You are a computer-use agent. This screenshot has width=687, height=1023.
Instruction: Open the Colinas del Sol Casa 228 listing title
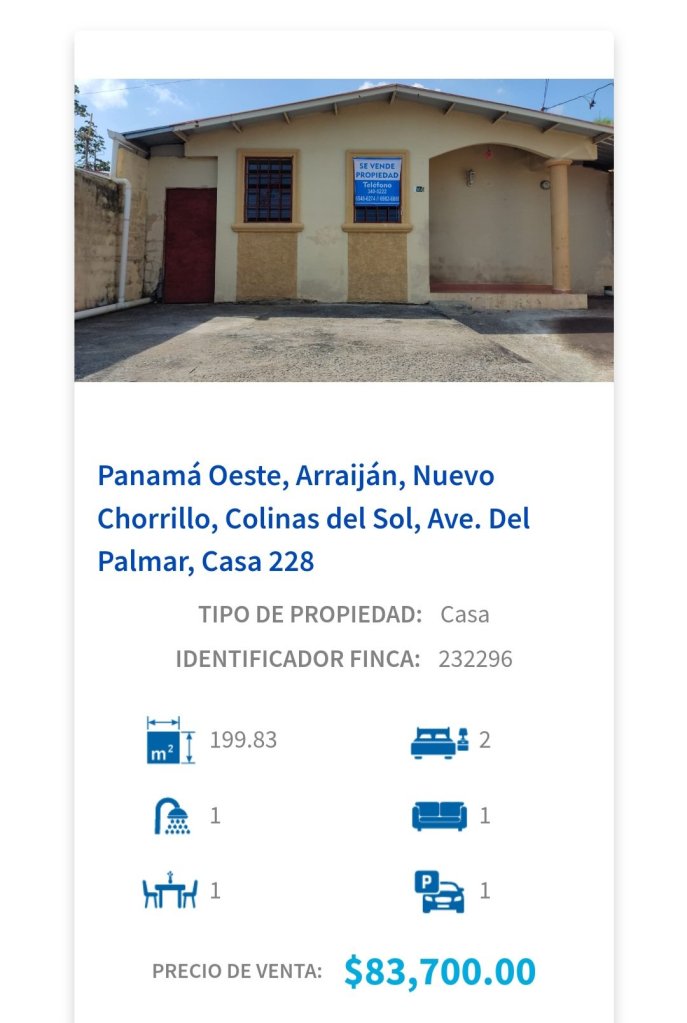pos(313,518)
